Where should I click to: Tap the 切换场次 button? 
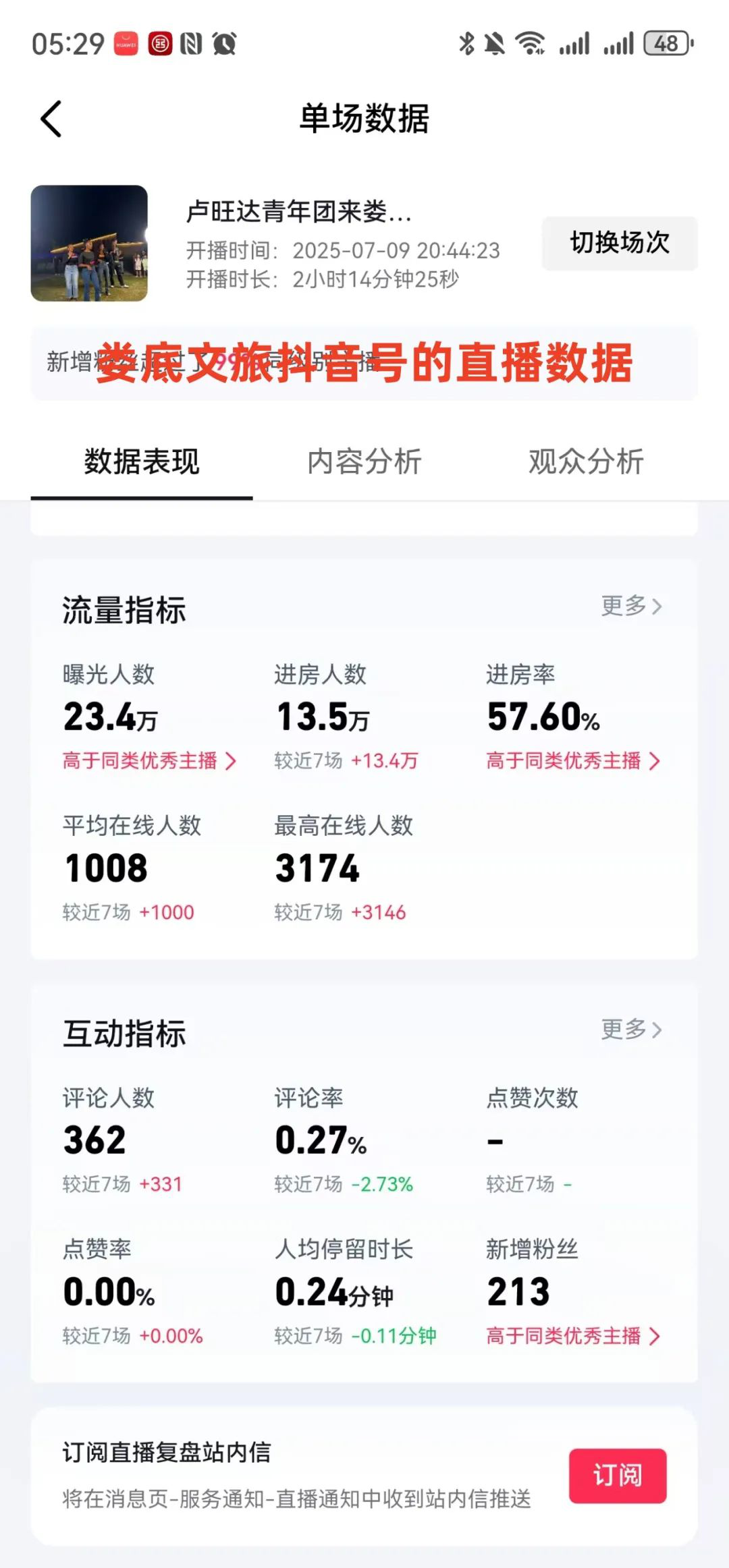click(619, 243)
